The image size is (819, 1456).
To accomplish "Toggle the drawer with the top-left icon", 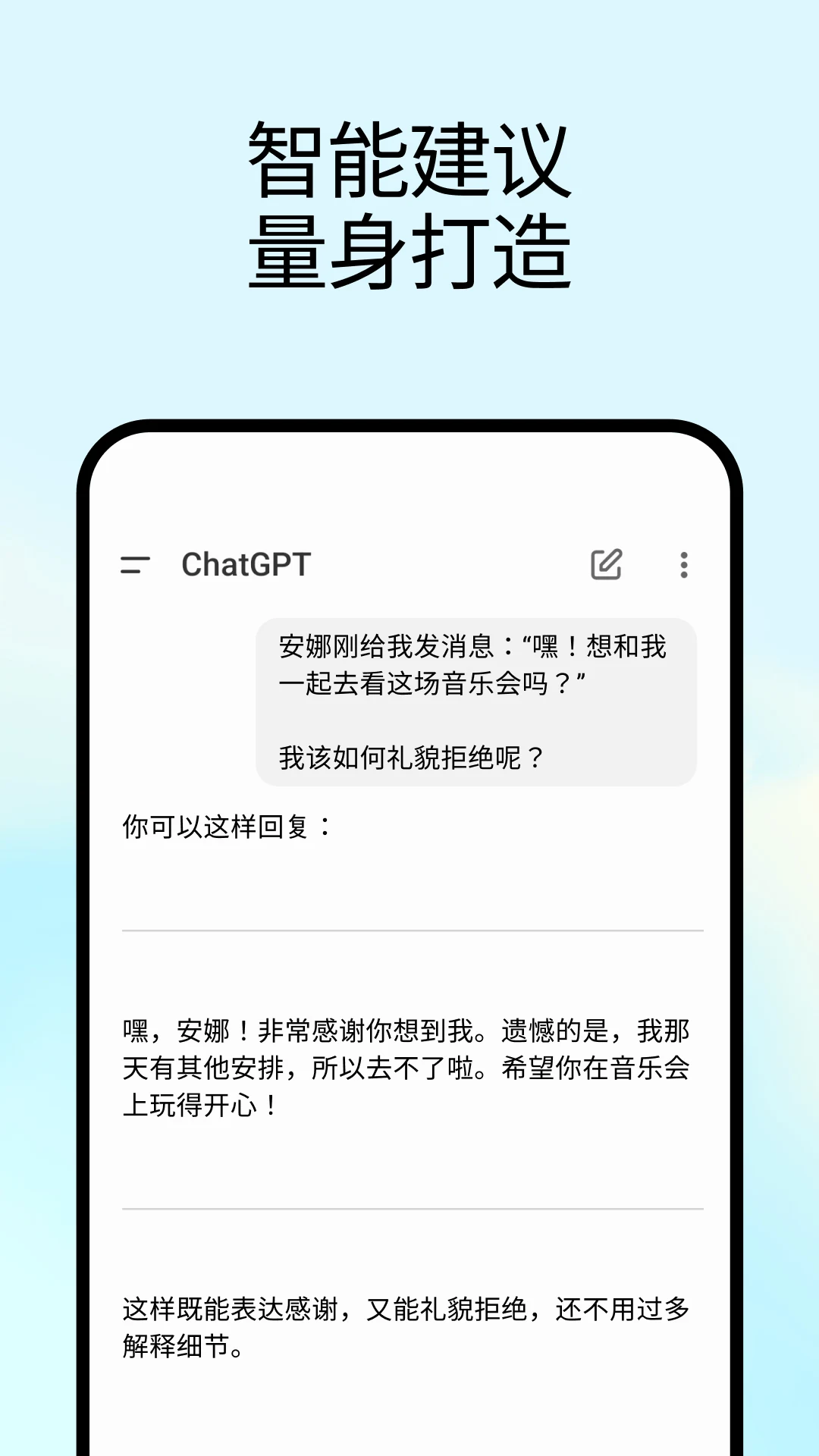I will pos(135,564).
